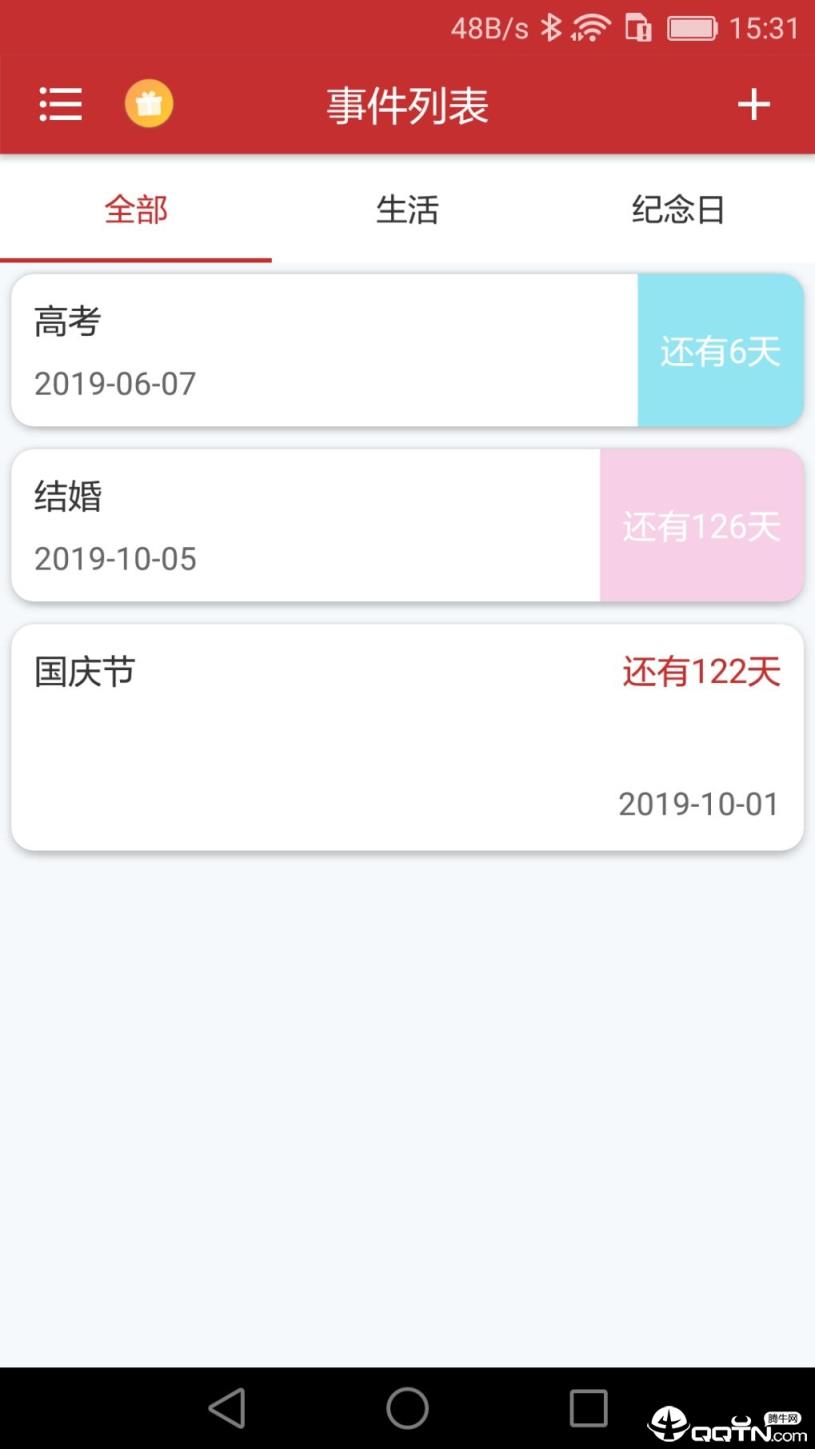Tap the plus icon to add event

point(755,104)
